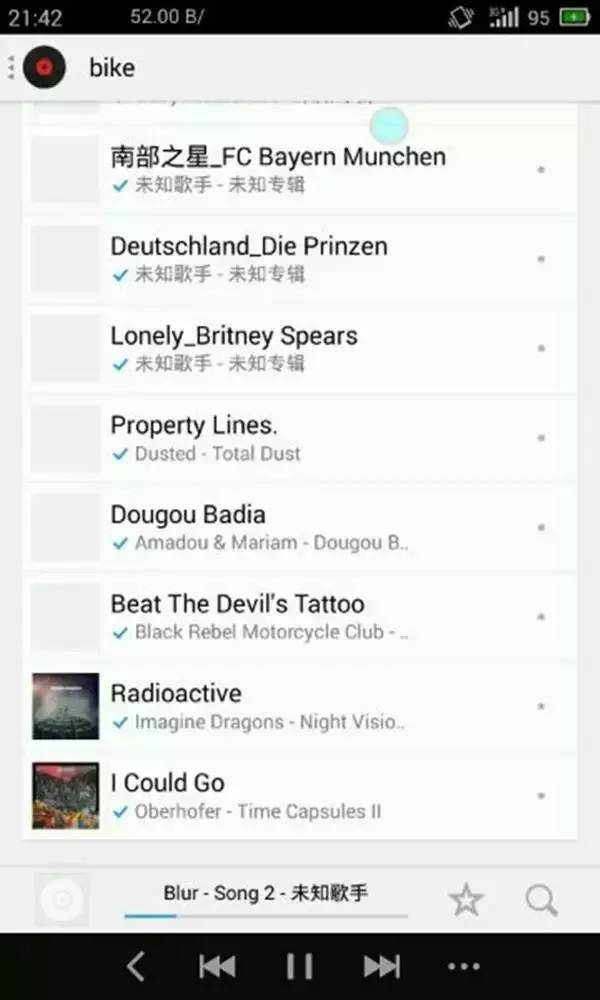Favorite the current song with the star
This screenshot has height=1000, width=600.
pyautogui.click(x=465, y=900)
